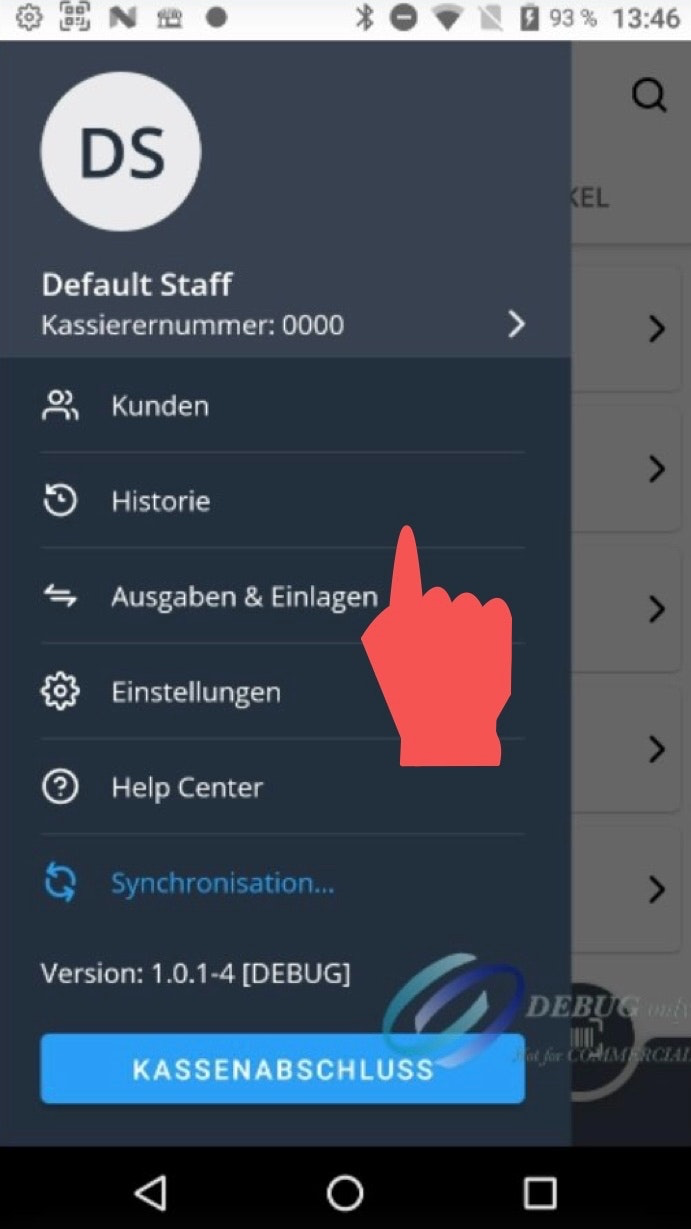
Task: Open the search magnifier icon
Action: (x=649, y=96)
